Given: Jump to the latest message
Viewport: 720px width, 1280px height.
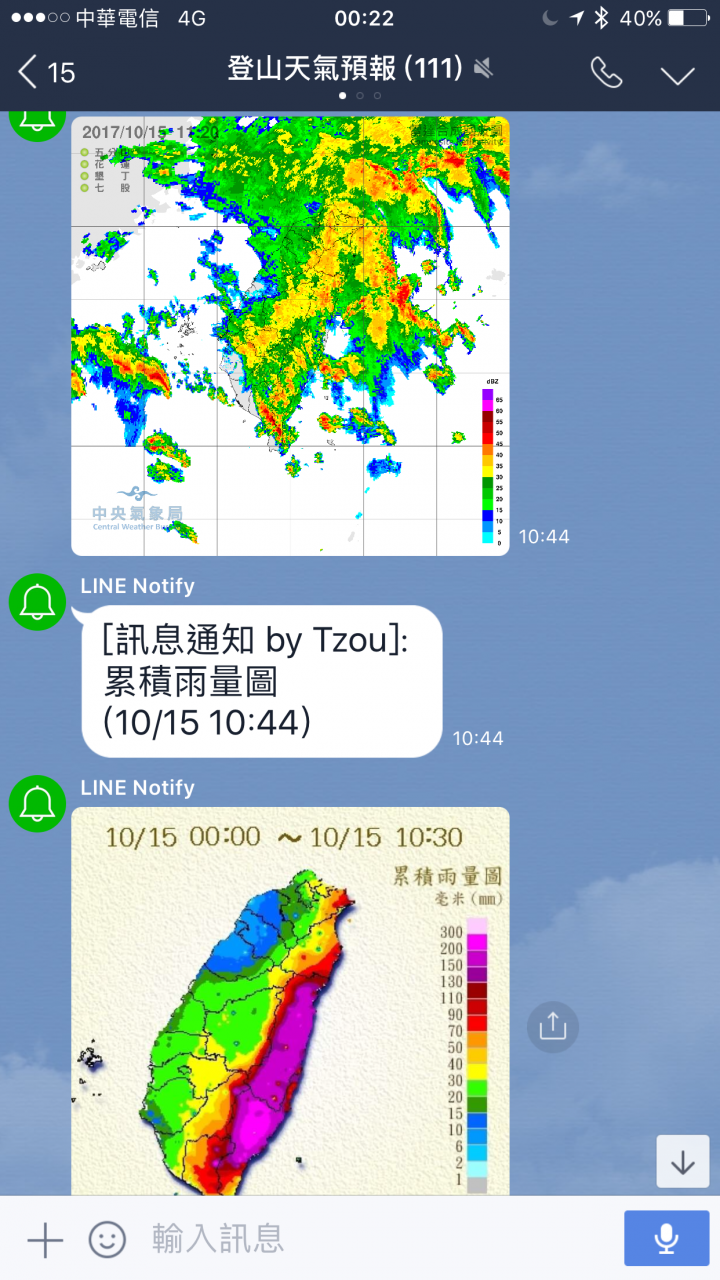Looking at the screenshot, I should (x=683, y=1161).
